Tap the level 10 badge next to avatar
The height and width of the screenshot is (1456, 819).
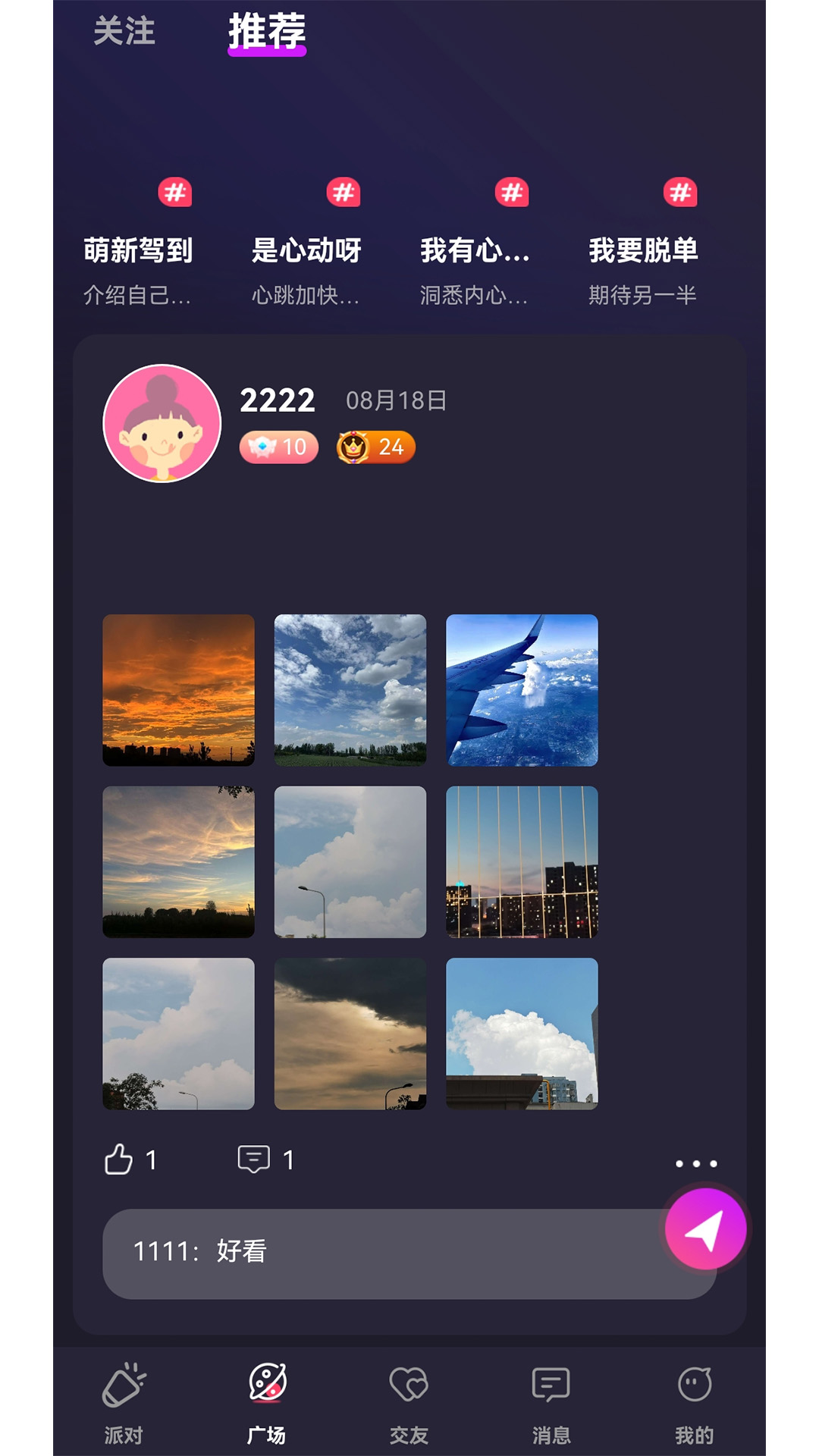click(278, 448)
